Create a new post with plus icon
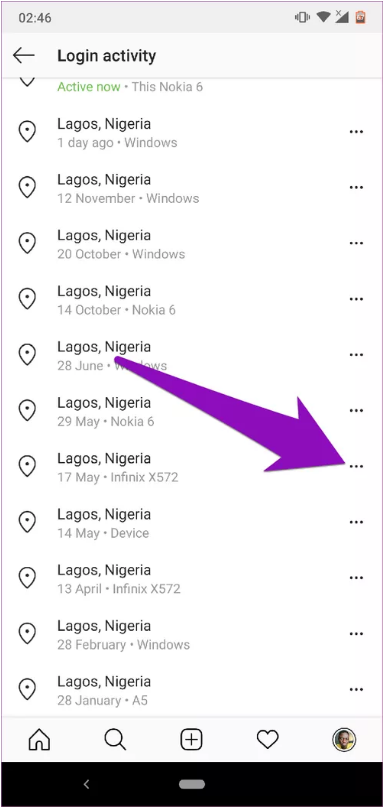 coord(191,740)
